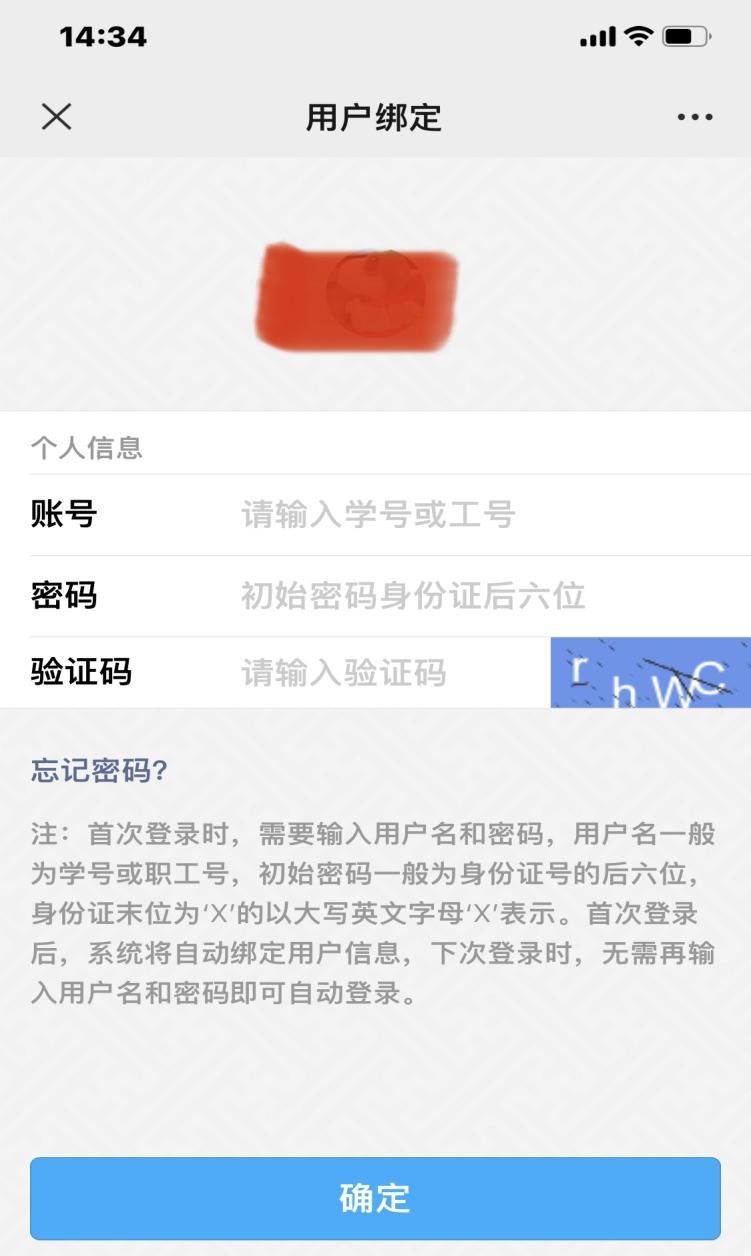Focus the 账号 input field
751x1256 pixels.
(x=480, y=515)
